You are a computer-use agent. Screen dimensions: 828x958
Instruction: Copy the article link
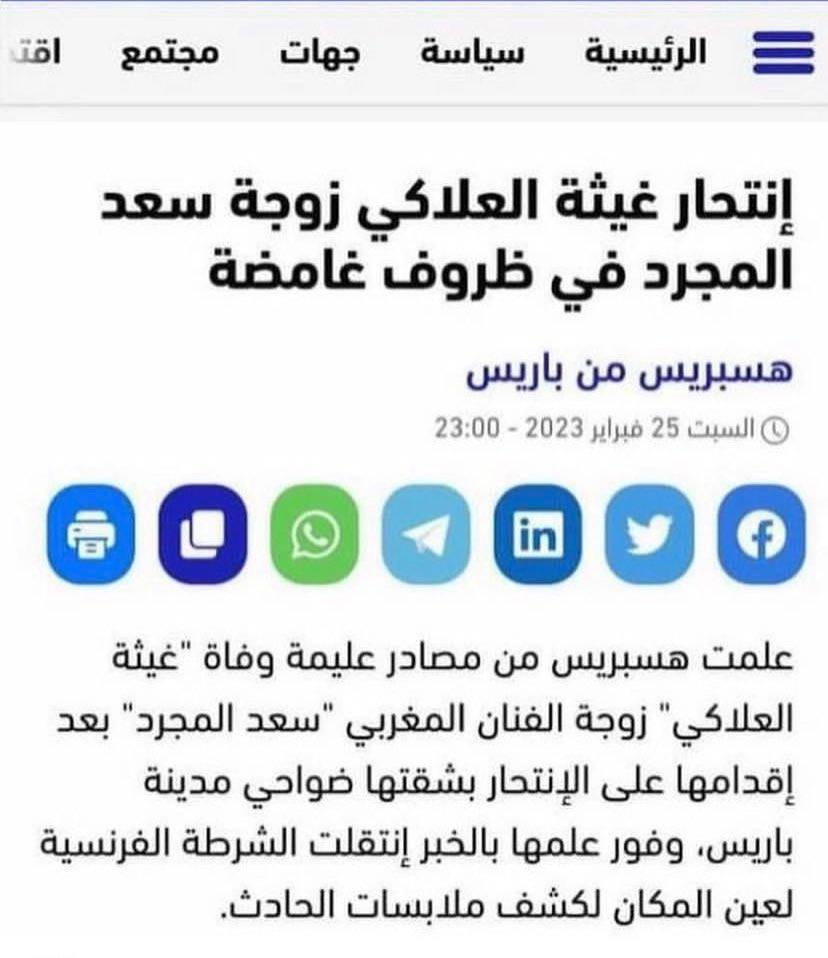[x=203, y=535]
